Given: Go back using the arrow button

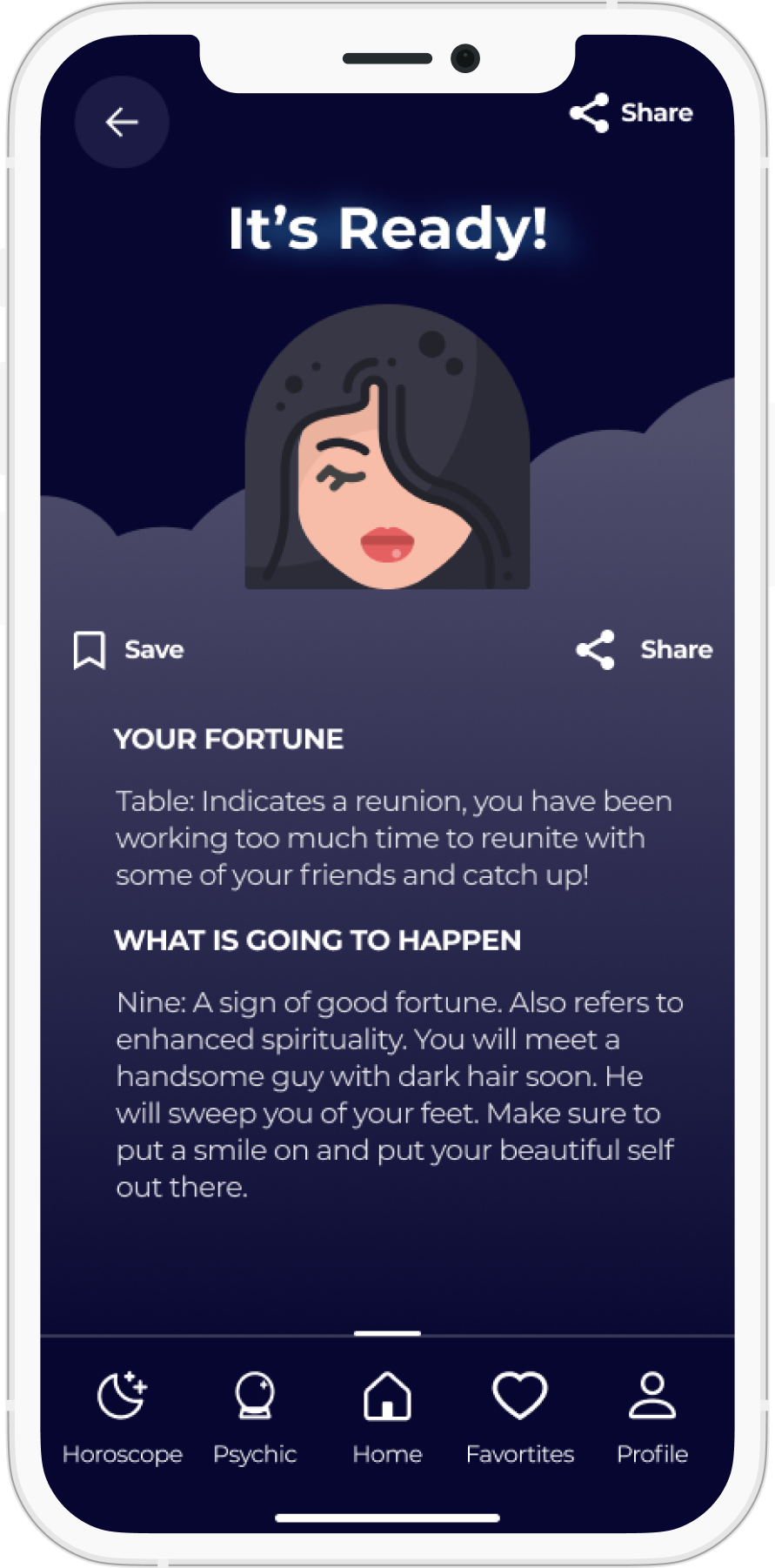Looking at the screenshot, I should pyautogui.click(x=122, y=122).
